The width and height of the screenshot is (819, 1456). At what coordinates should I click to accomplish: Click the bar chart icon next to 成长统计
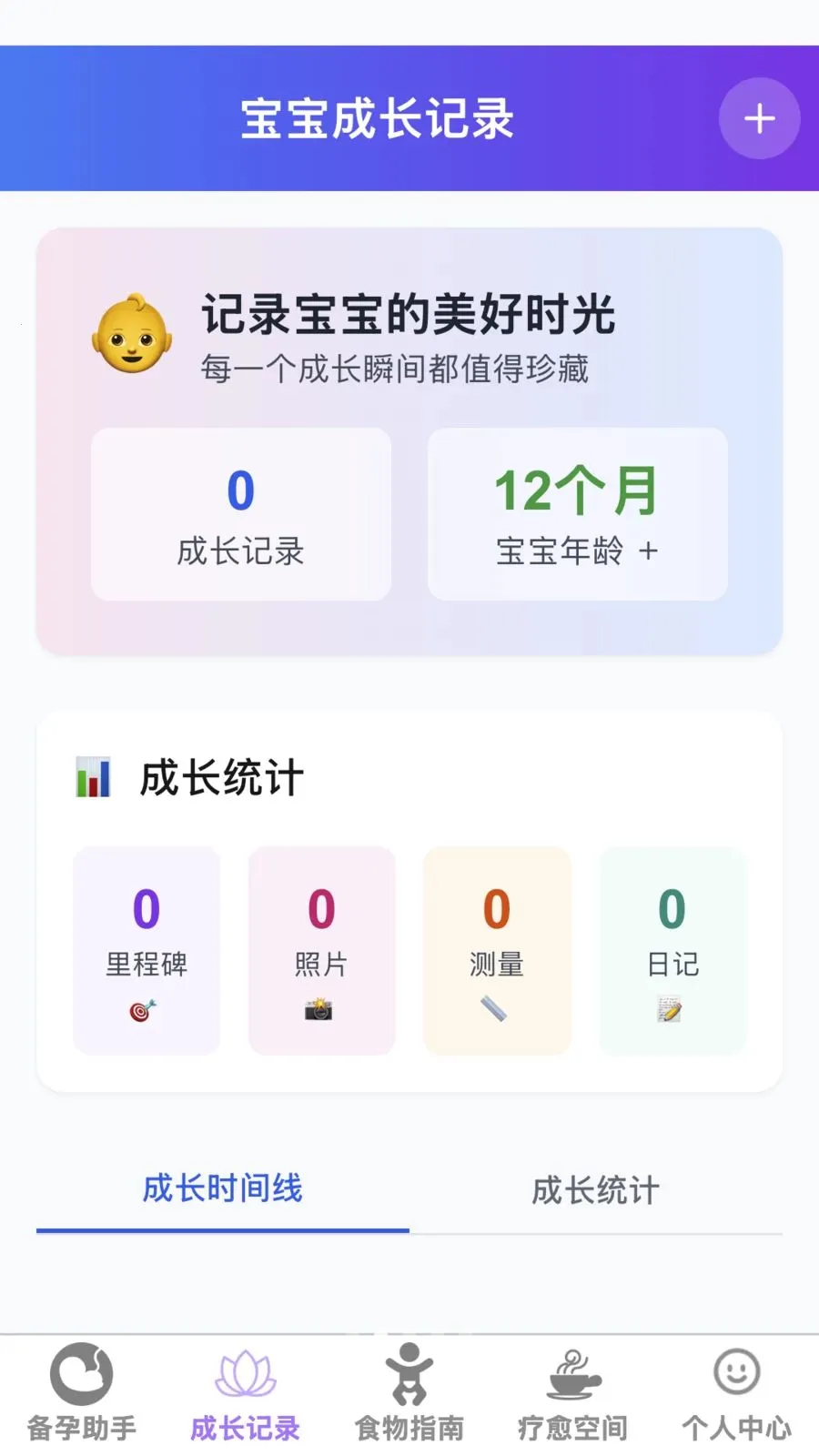point(94,775)
